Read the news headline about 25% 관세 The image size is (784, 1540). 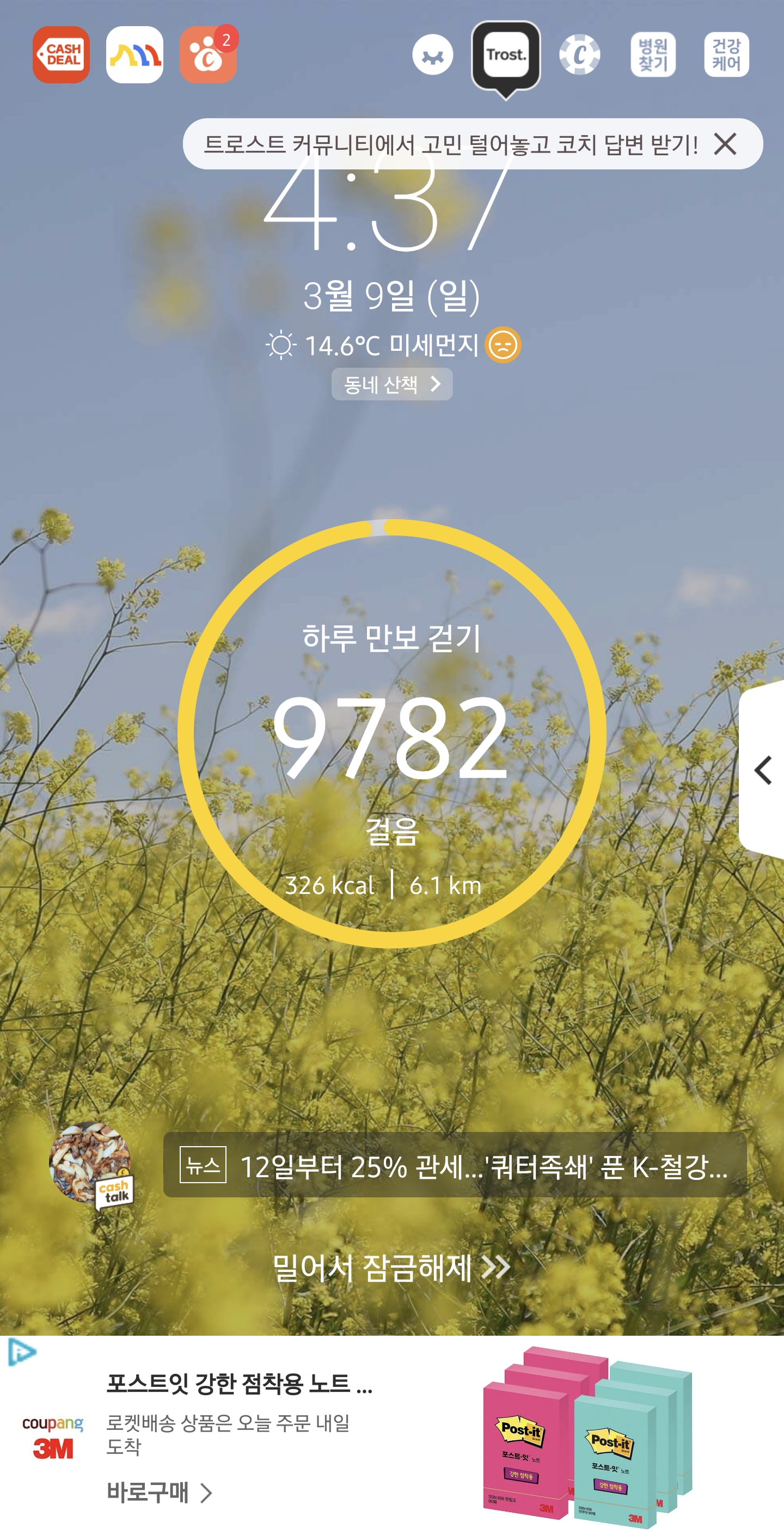(x=454, y=1165)
